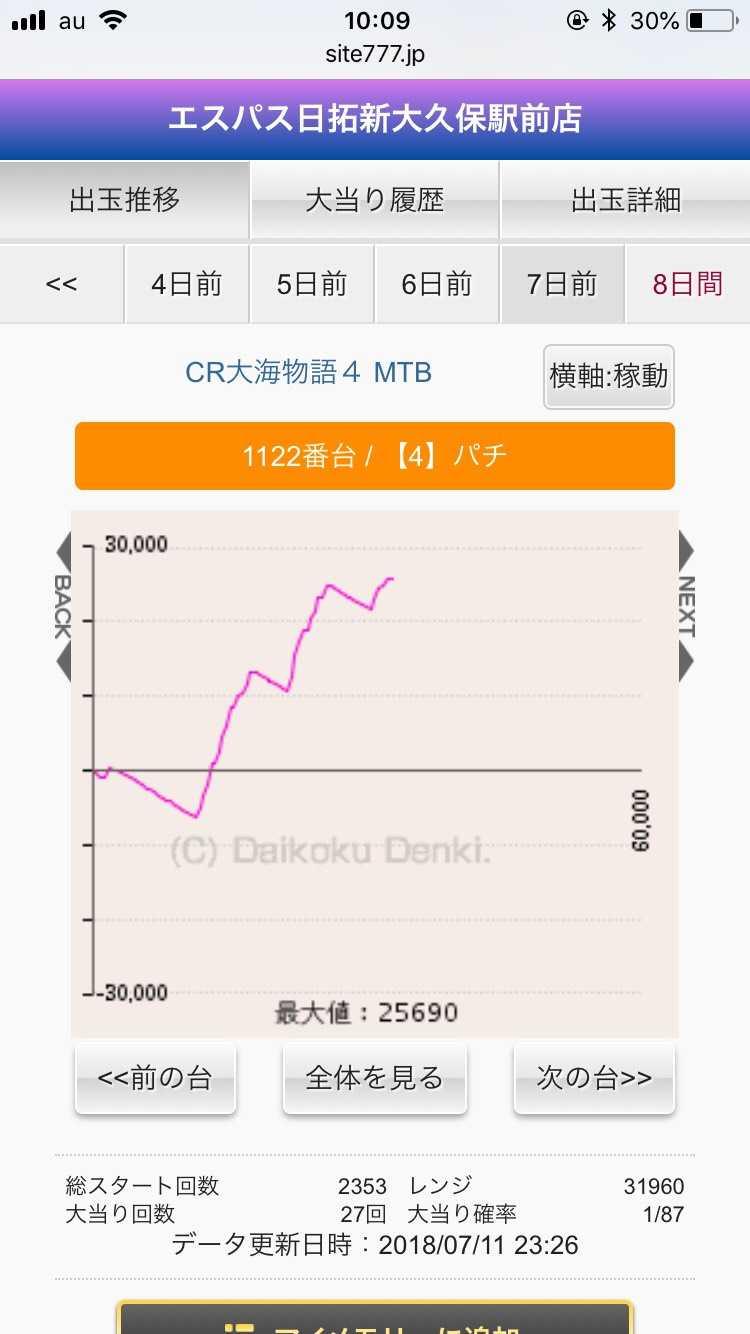Tap the orange 1122番台 banner

coord(375,456)
